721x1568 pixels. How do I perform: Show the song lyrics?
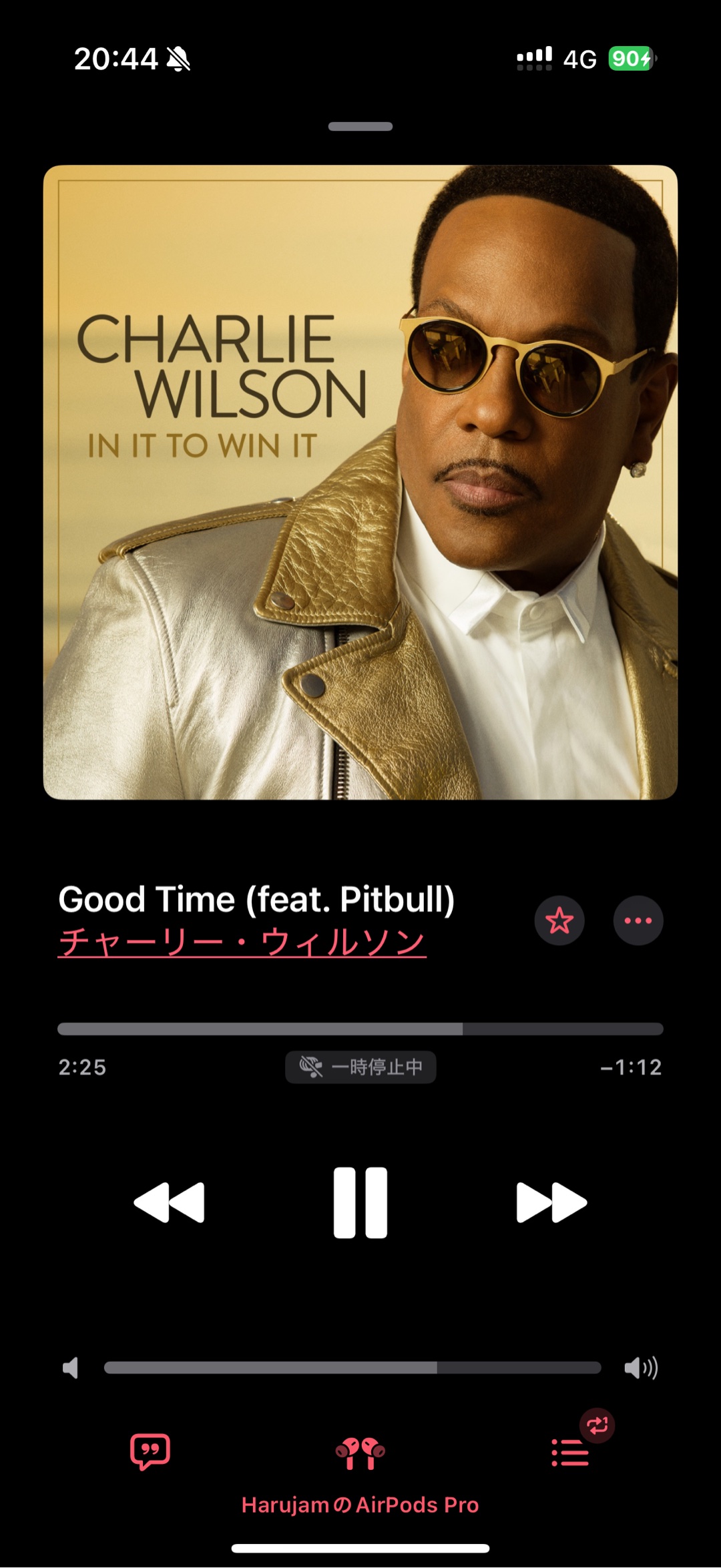[x=150, y=1452]
